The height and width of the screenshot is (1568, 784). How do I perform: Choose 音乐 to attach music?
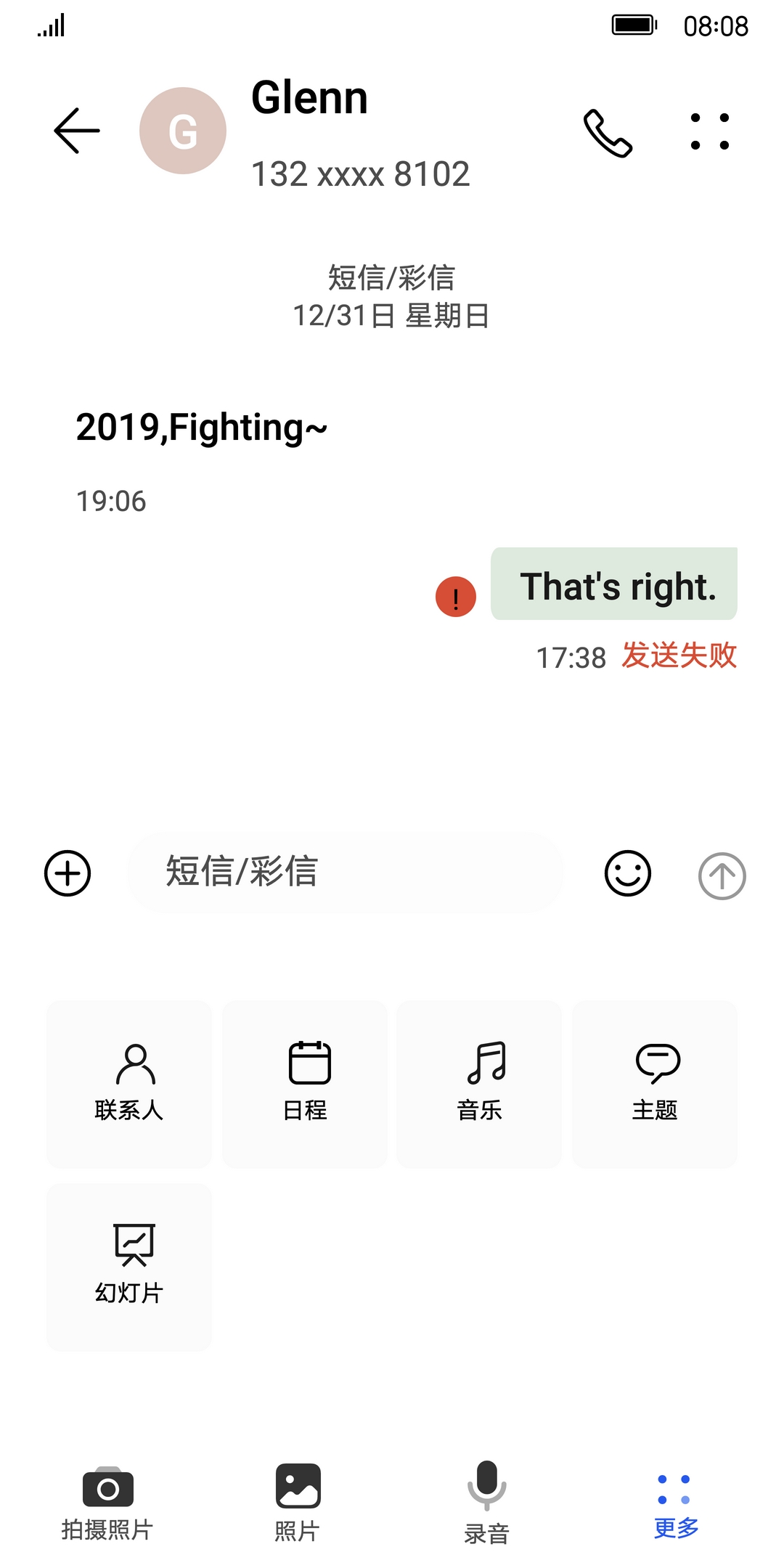tap(479, 1085)
